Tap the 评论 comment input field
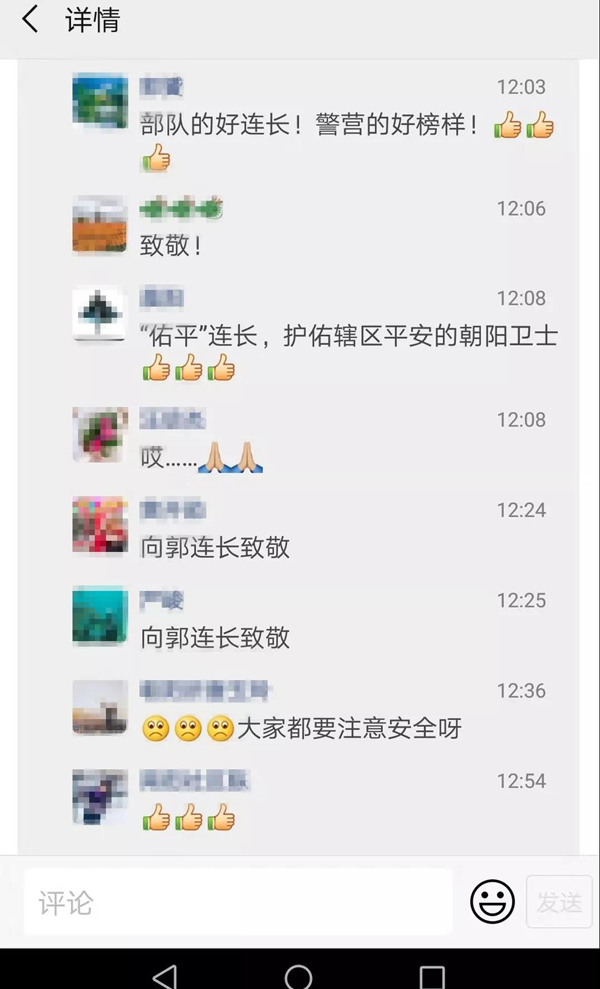 pyautogui.click(x=238, y=902)
